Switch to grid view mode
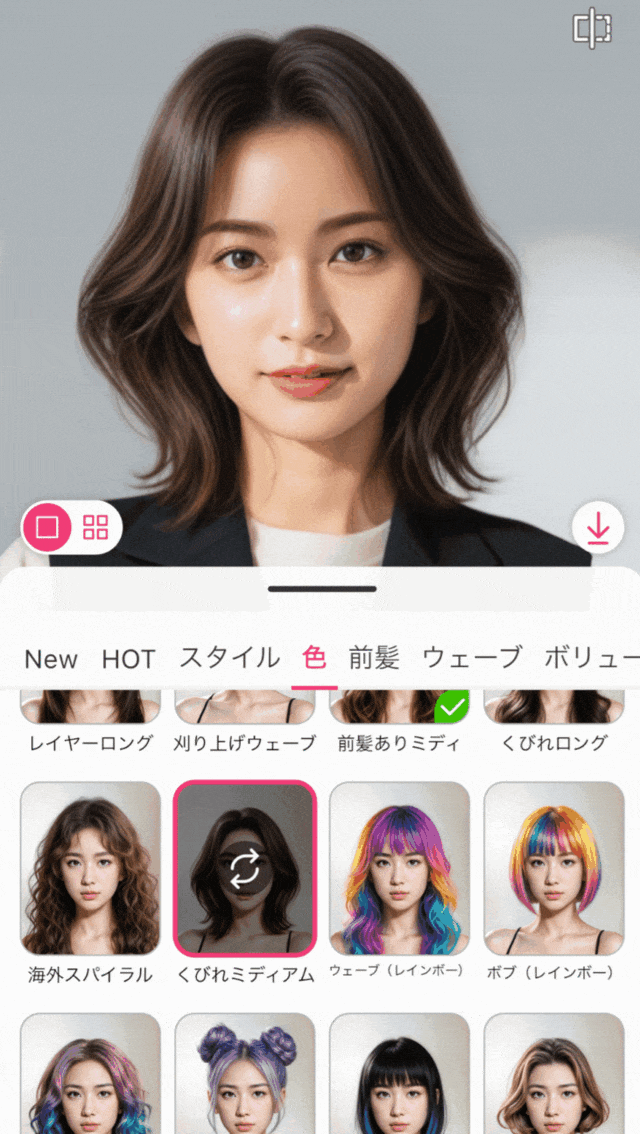The image size is (640, 1134). [x=96, y=527]
